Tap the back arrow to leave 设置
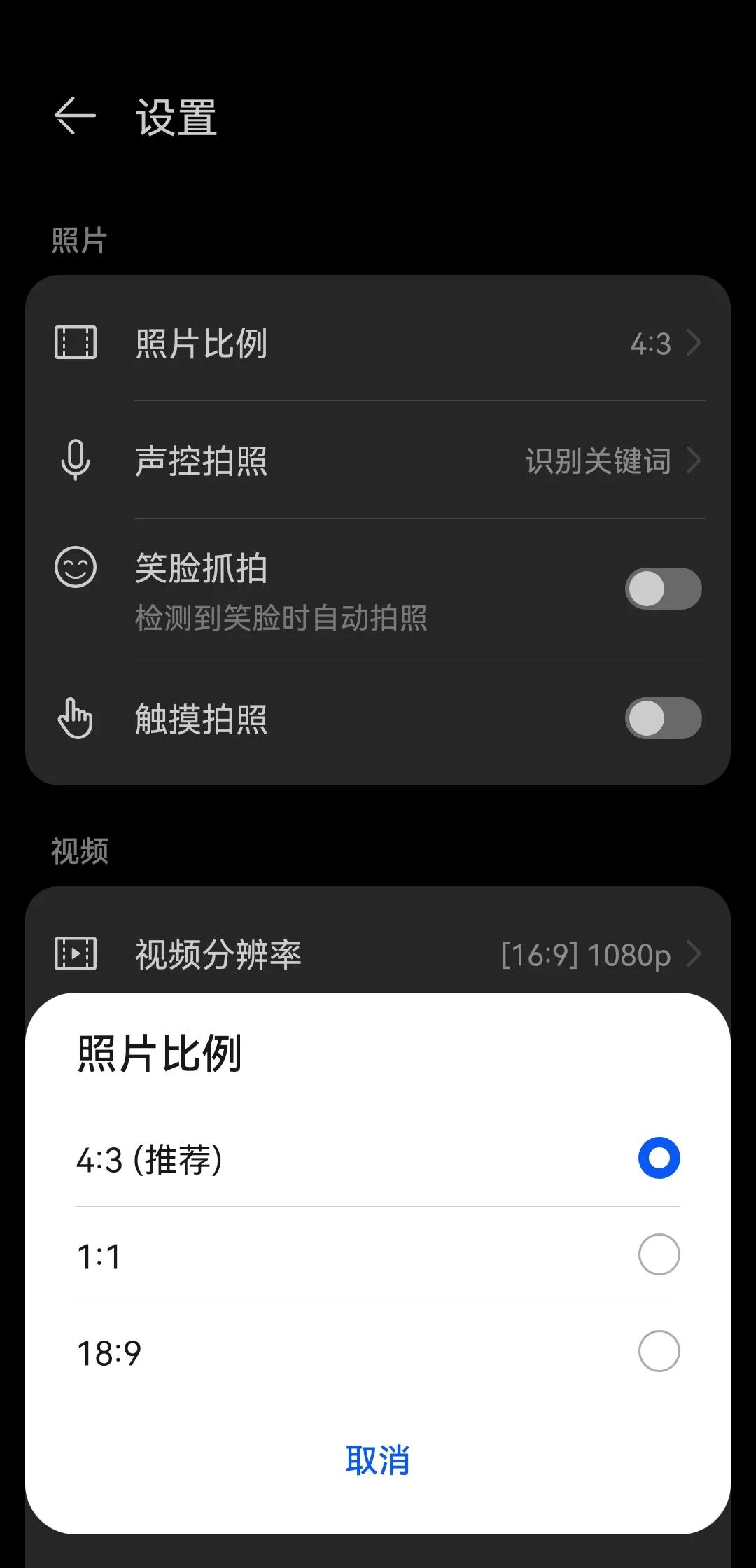This screenshot has height=1568, width=756. (x=75, y=115)
